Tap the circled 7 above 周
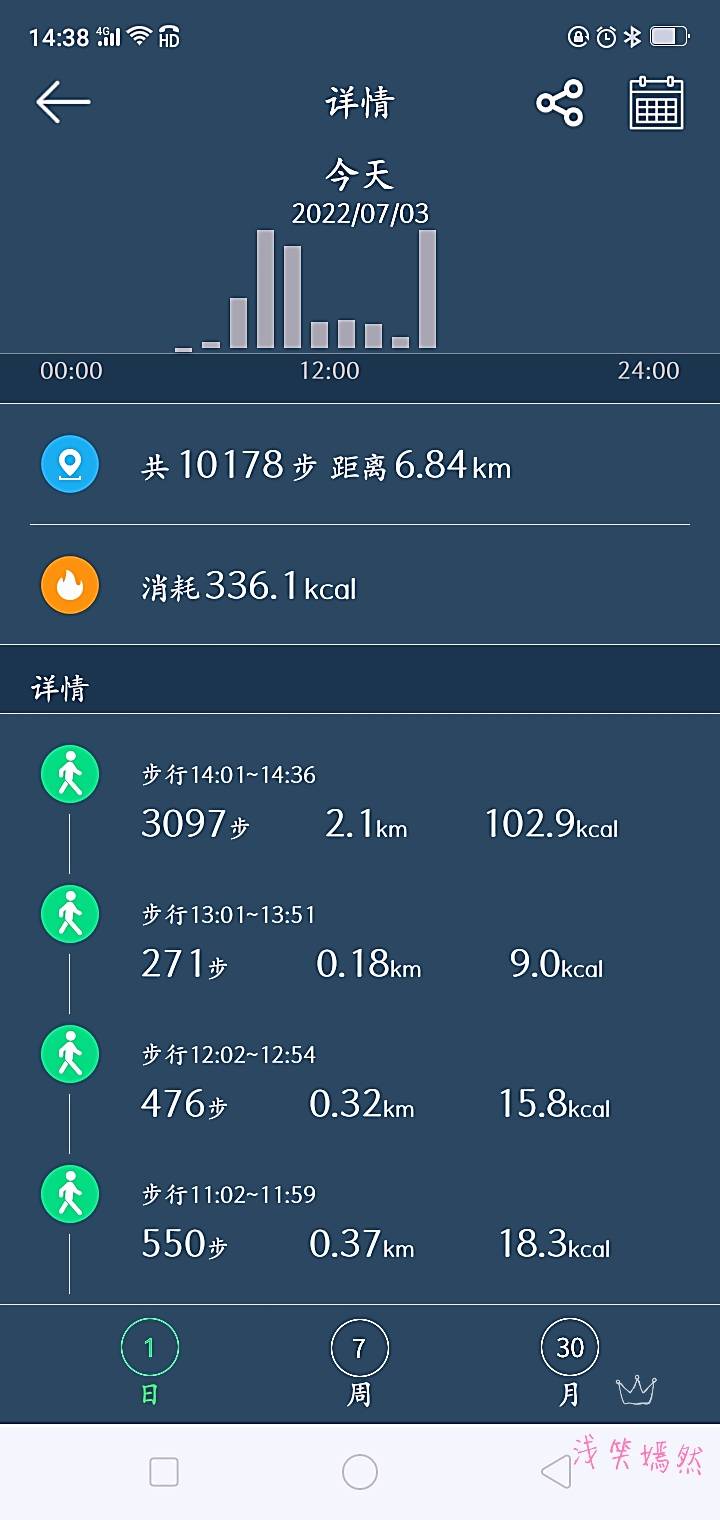The height and width of the screenshot is (1520, 720). (x=360, y=1347)
